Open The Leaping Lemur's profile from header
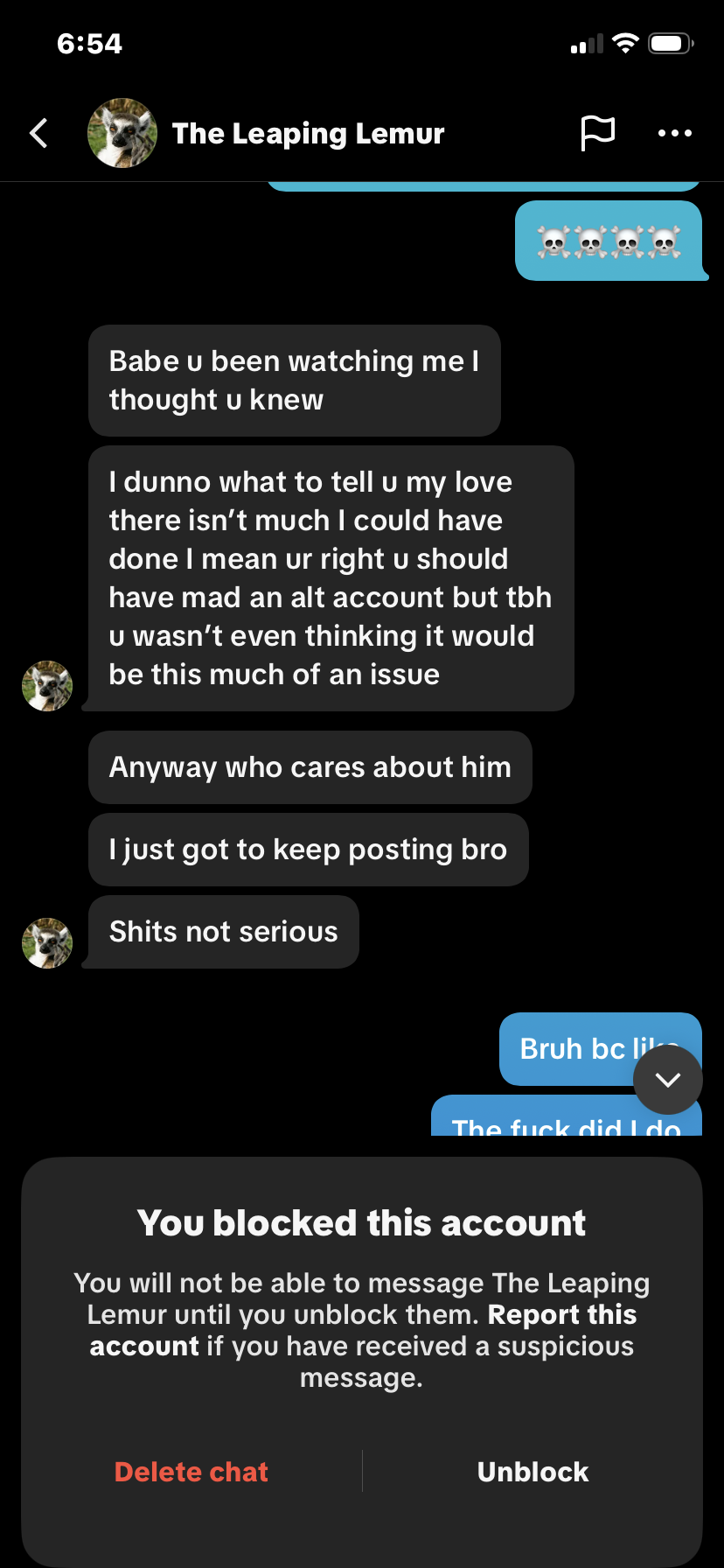The width and height of the screenshot is (724, 1568). (266, 133)
